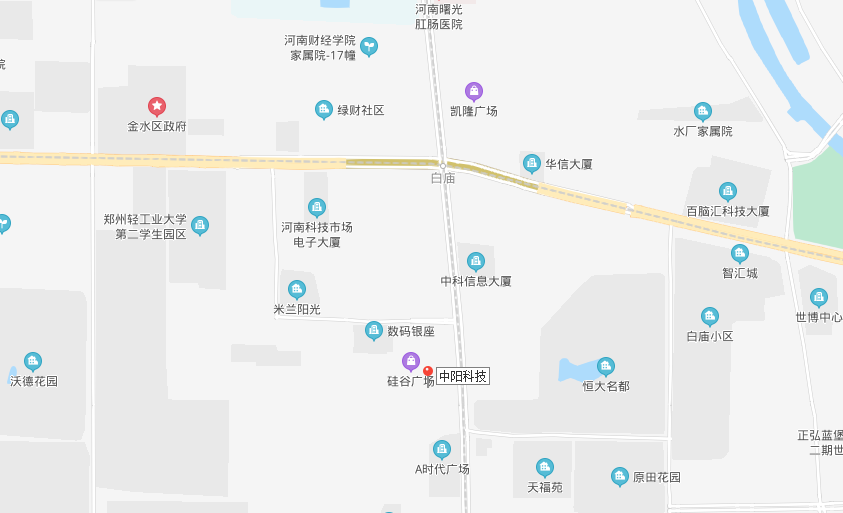The width and height of the screenshot is (843, 513).
Task: Tap the 恒大名都 residence marker
Action: (x=605, y=366)
